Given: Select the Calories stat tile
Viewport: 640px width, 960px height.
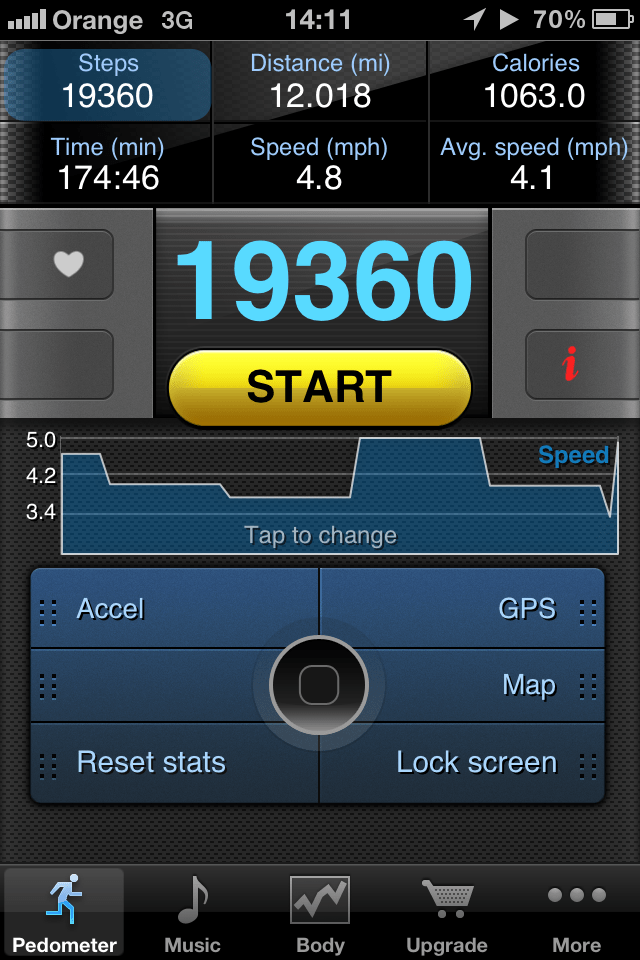Looking at the screenshot, I should coord(534,82).
